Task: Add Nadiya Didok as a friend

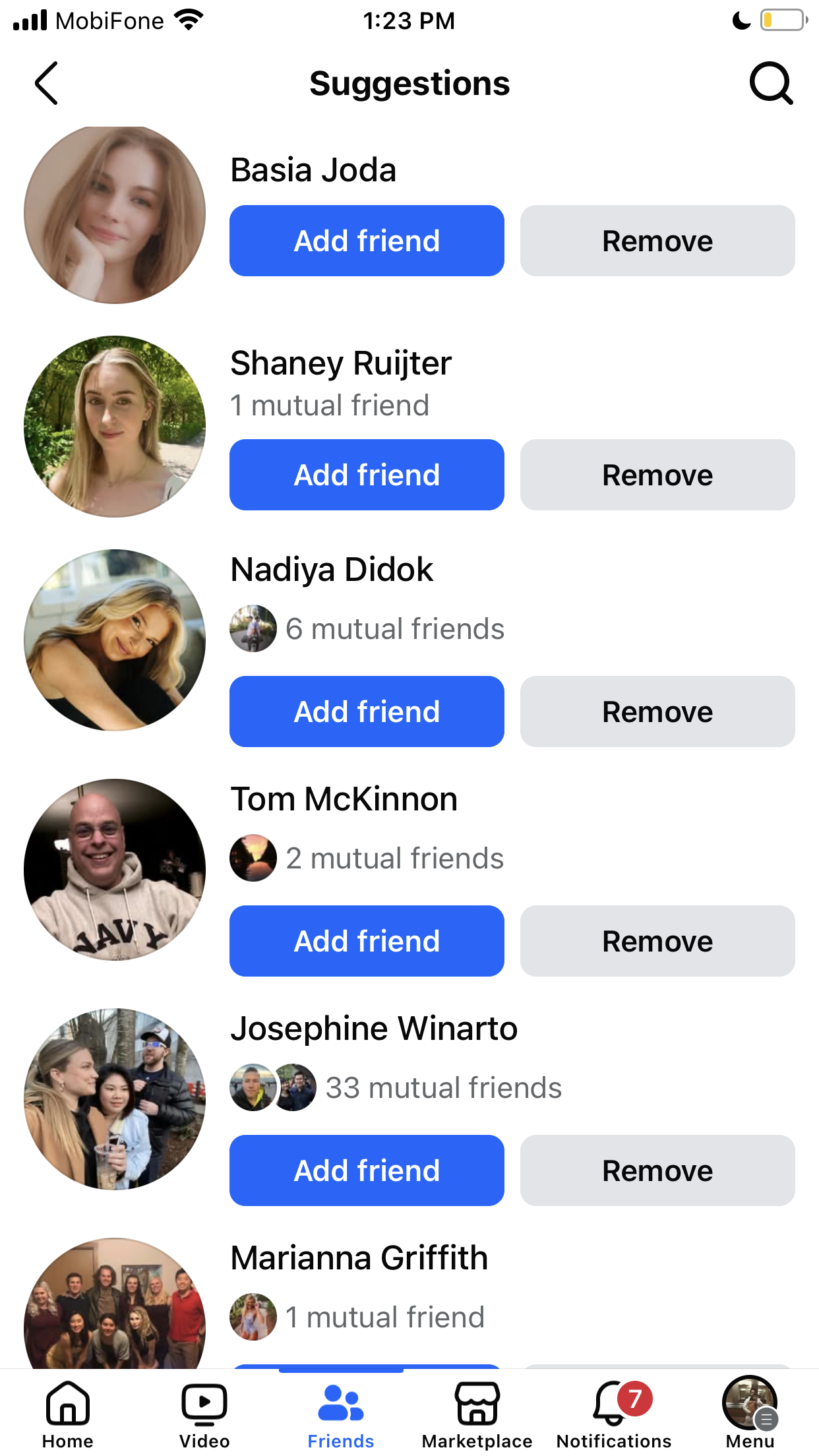Action: coord(367,712)
